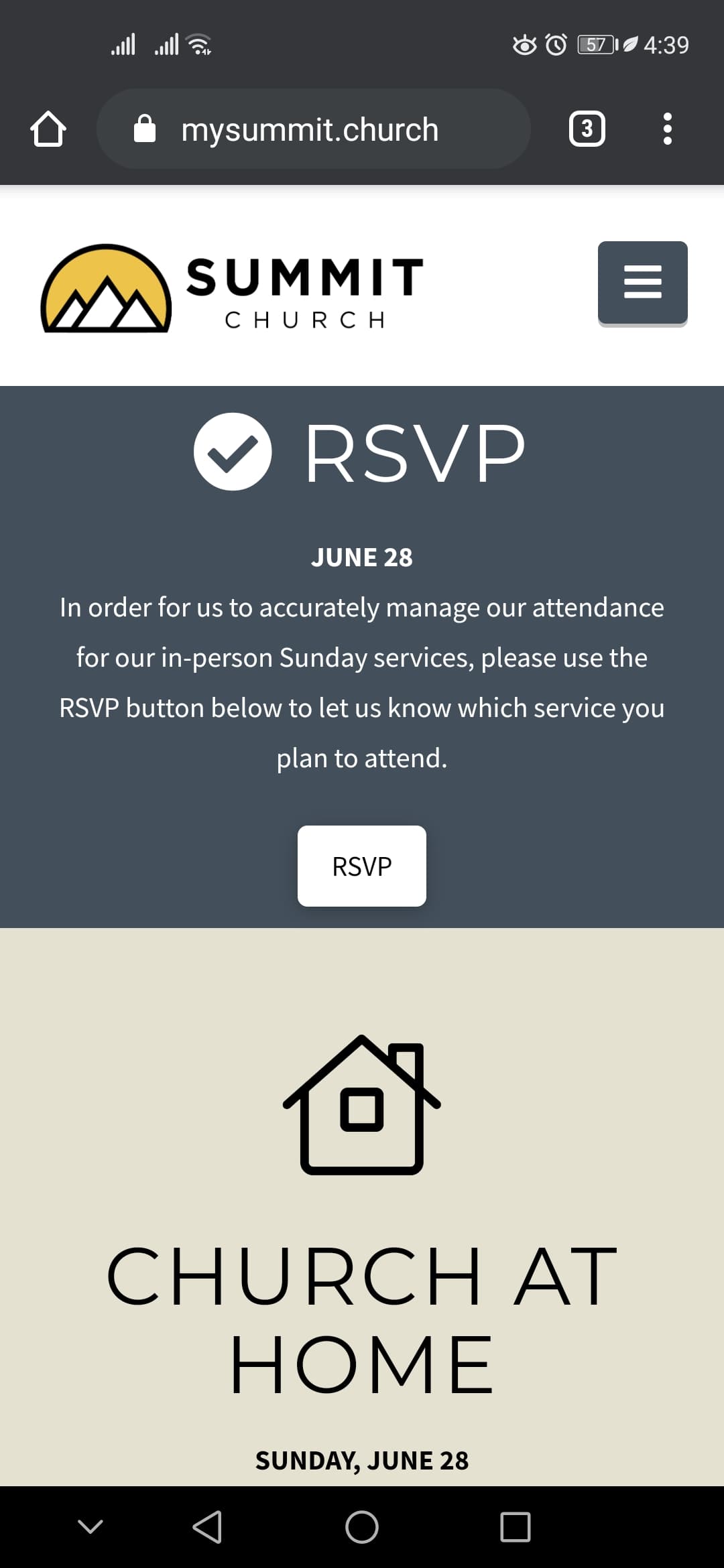Open the site hamburger menu

coord(643,284)
